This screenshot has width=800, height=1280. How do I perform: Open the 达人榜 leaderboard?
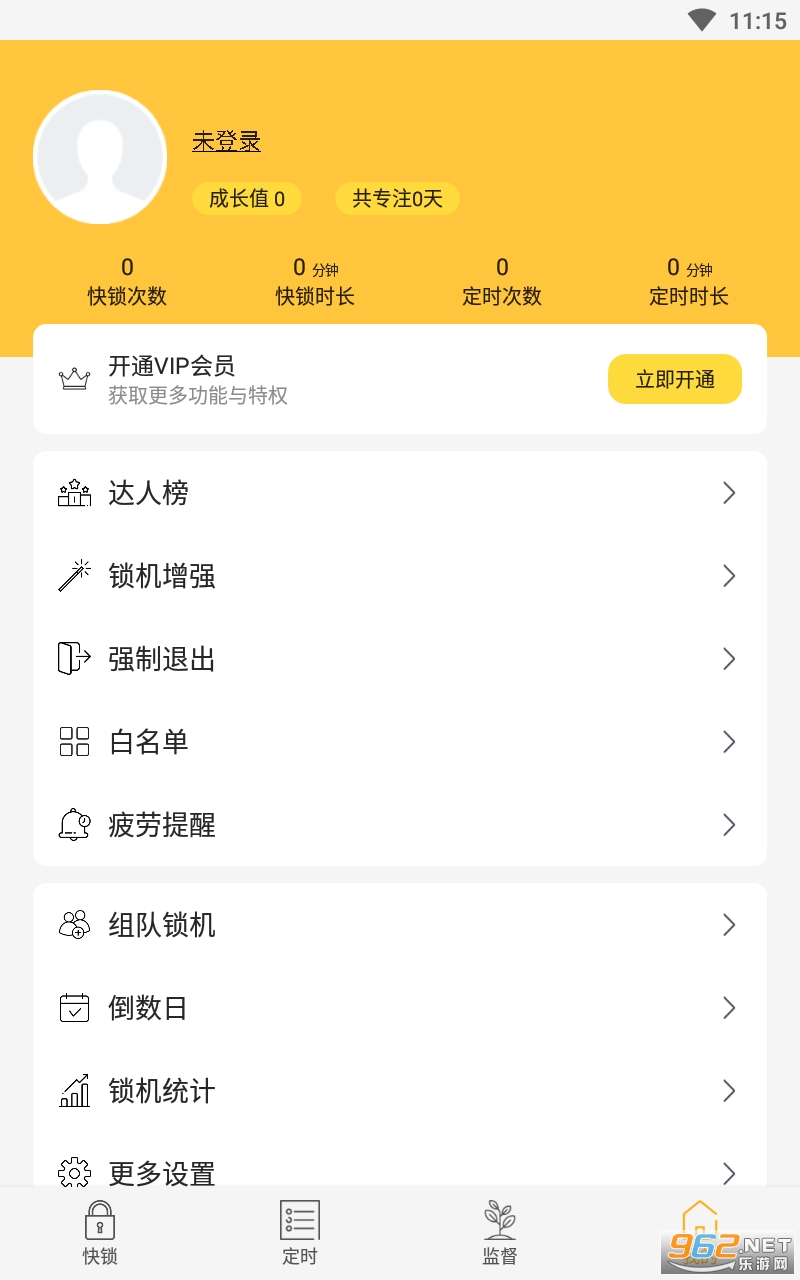(400, 493)
